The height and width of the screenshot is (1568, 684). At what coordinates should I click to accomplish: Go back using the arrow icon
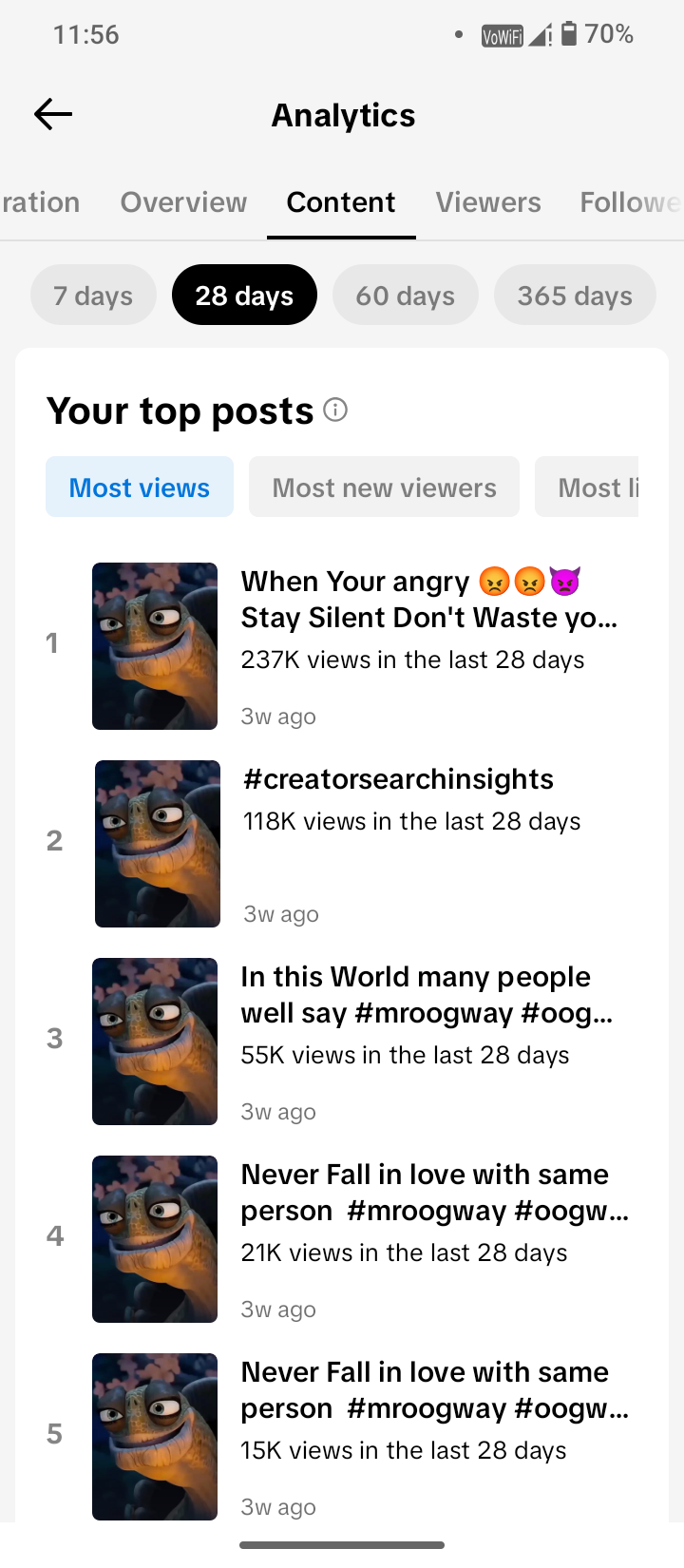[x=53, y=115]
